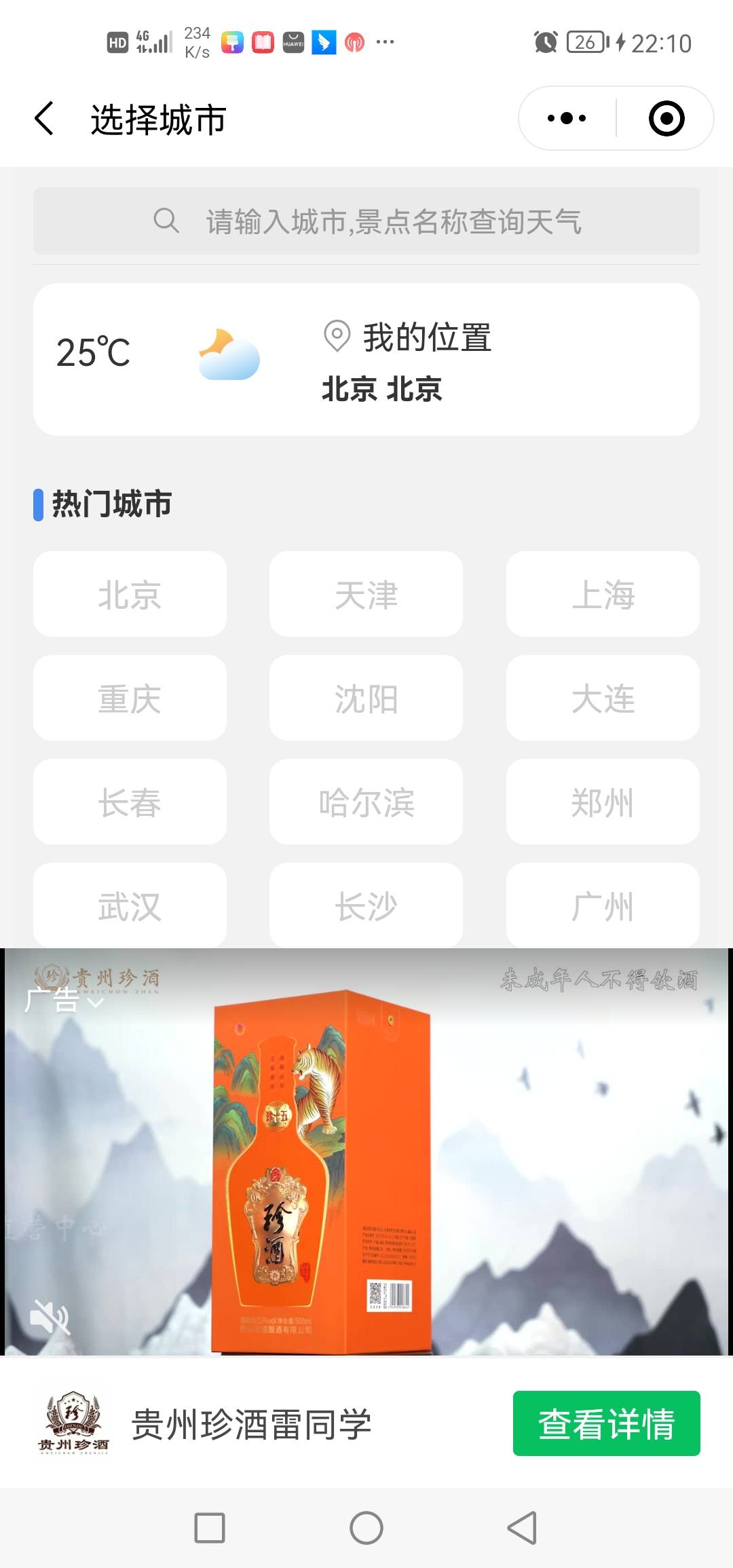Open 查看详情 for the 贵州珍酒 ad
This screenshot has height=1568, width=733.
[x=606, y=1423]
